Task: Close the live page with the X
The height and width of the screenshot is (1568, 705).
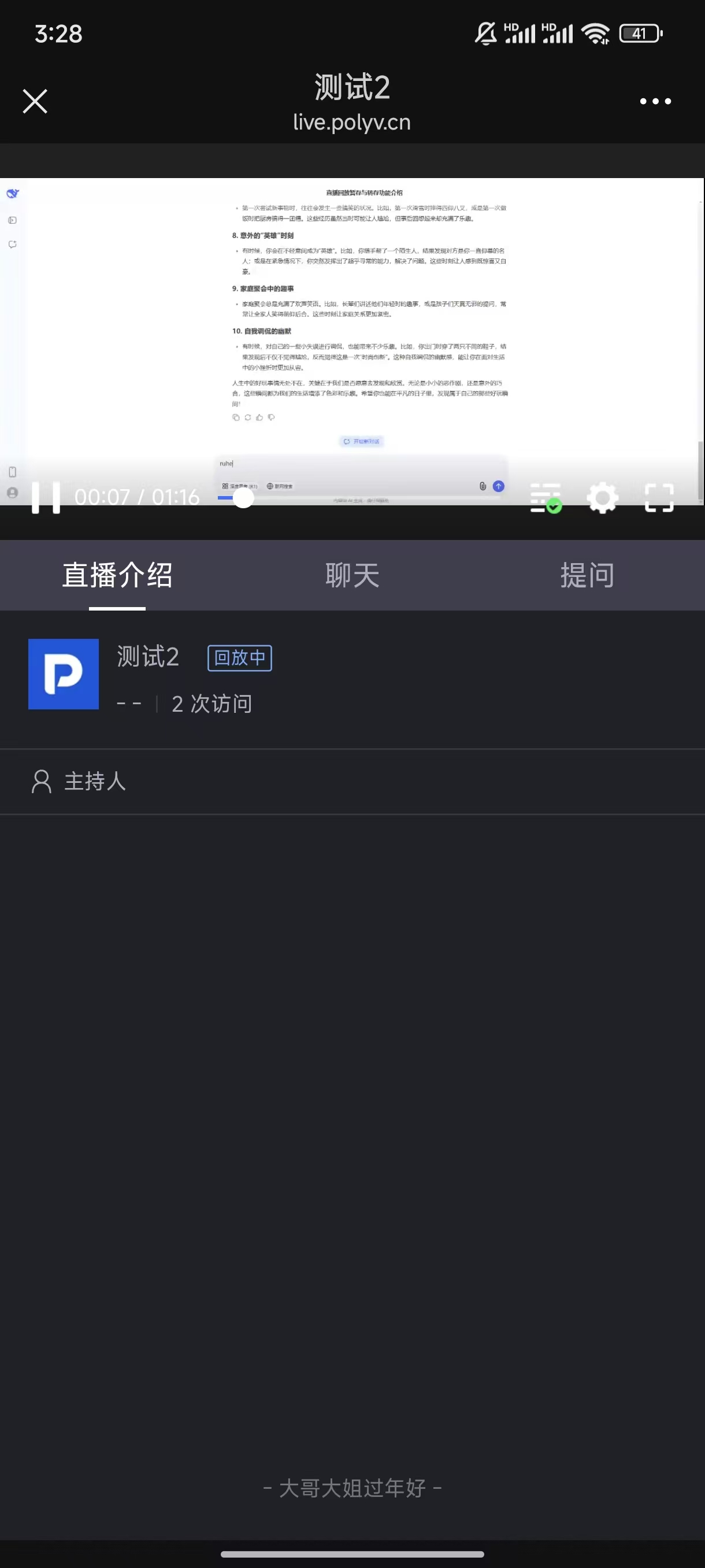Action: click(x=35, y=101)
